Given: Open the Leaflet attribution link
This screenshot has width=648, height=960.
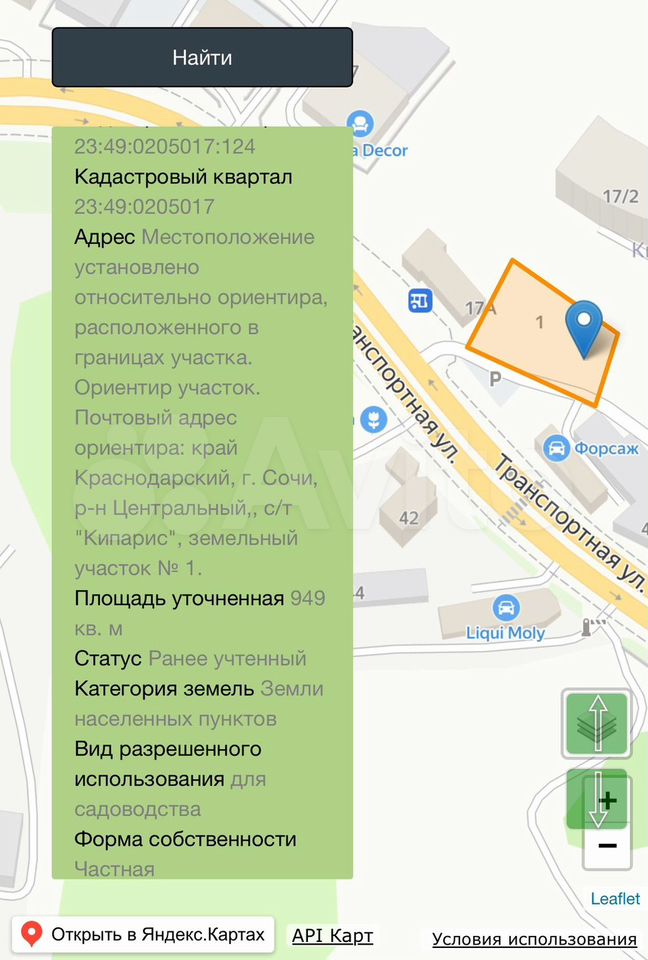Looking at the screenshot, I should tap(614, 899).
